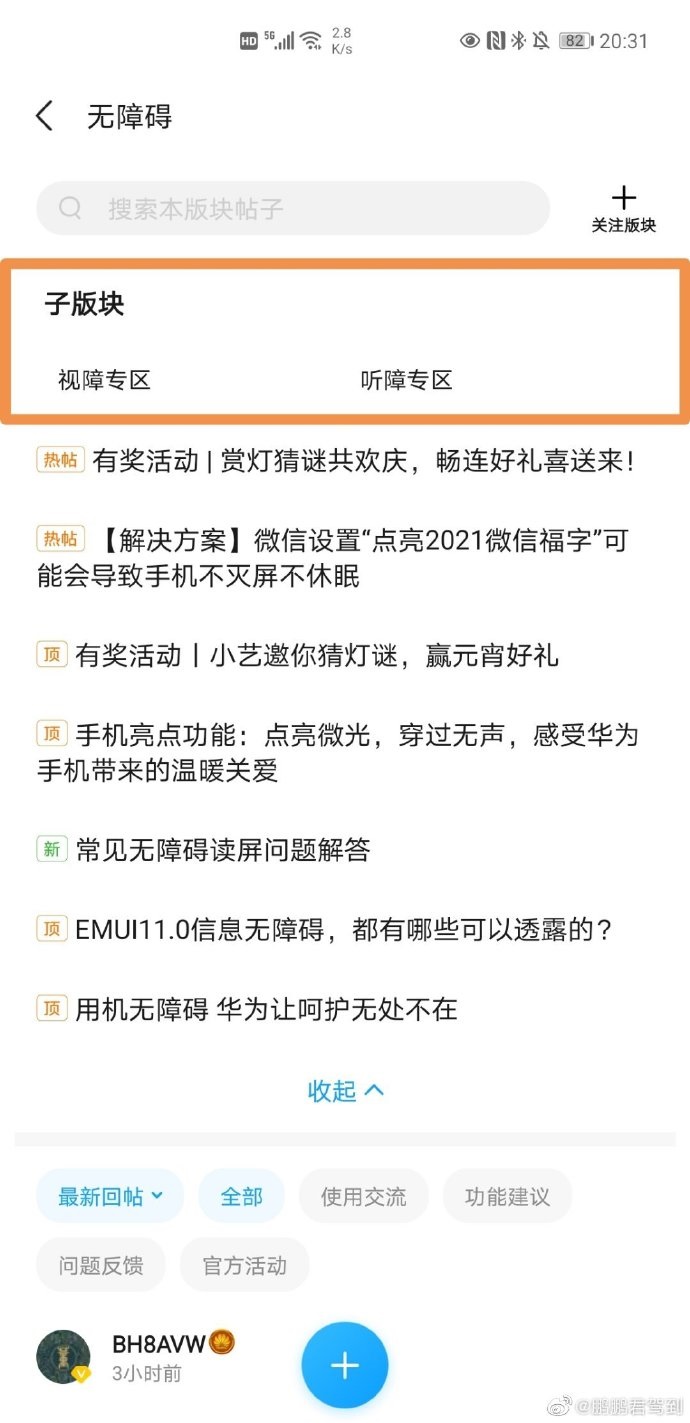This screenshot has height=1423, width=690.
Task: Open pinned post 手机亮点功能
Action: (x=338, y=752)
